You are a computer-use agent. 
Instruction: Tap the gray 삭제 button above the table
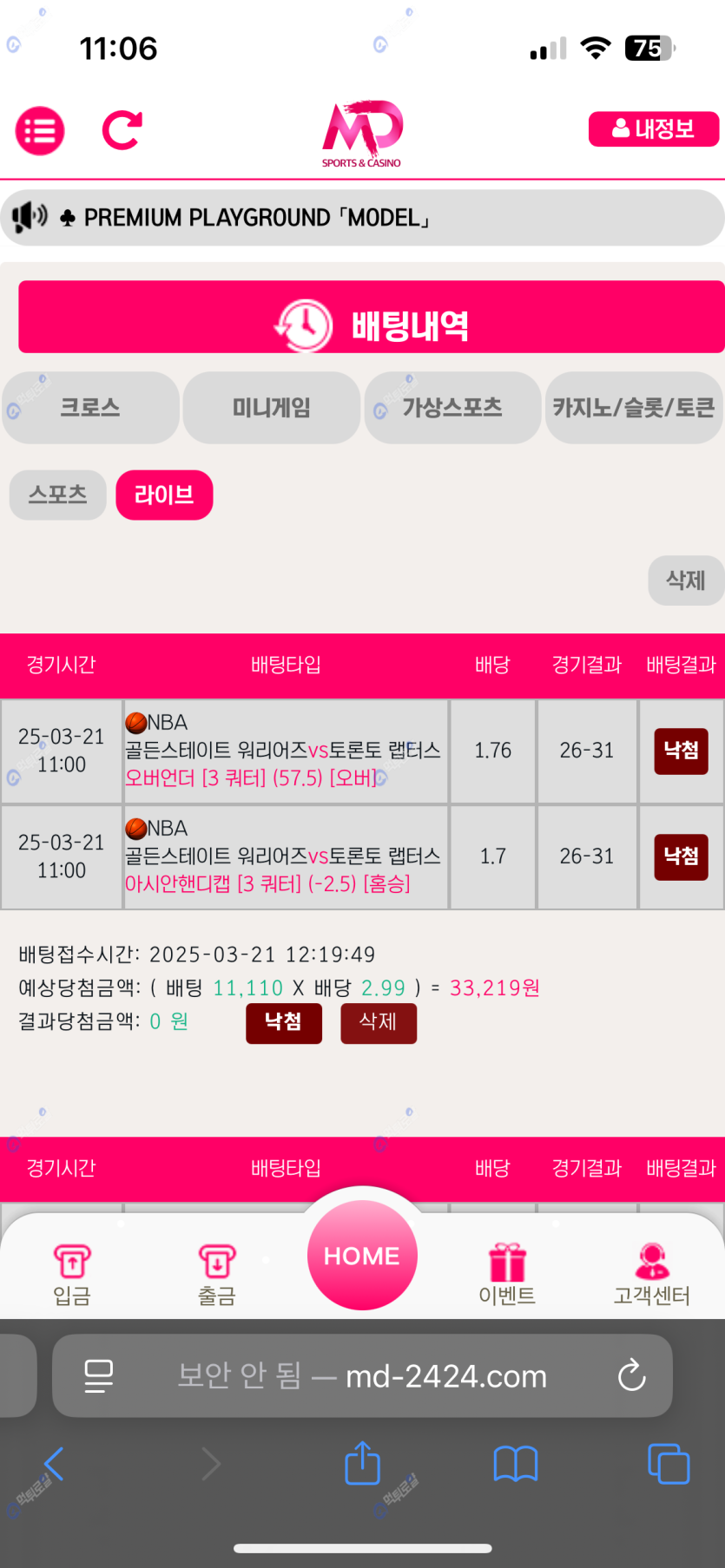tap(685, 580)
